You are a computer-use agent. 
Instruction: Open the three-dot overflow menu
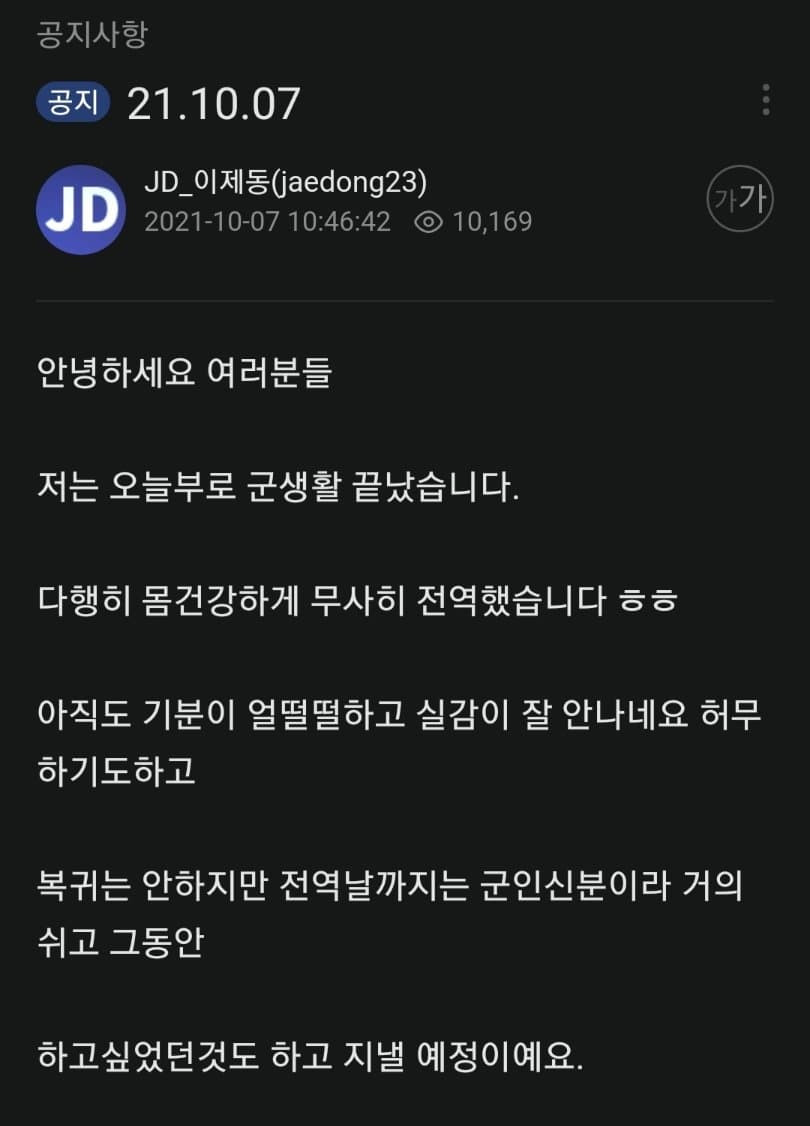pos(765,100)
